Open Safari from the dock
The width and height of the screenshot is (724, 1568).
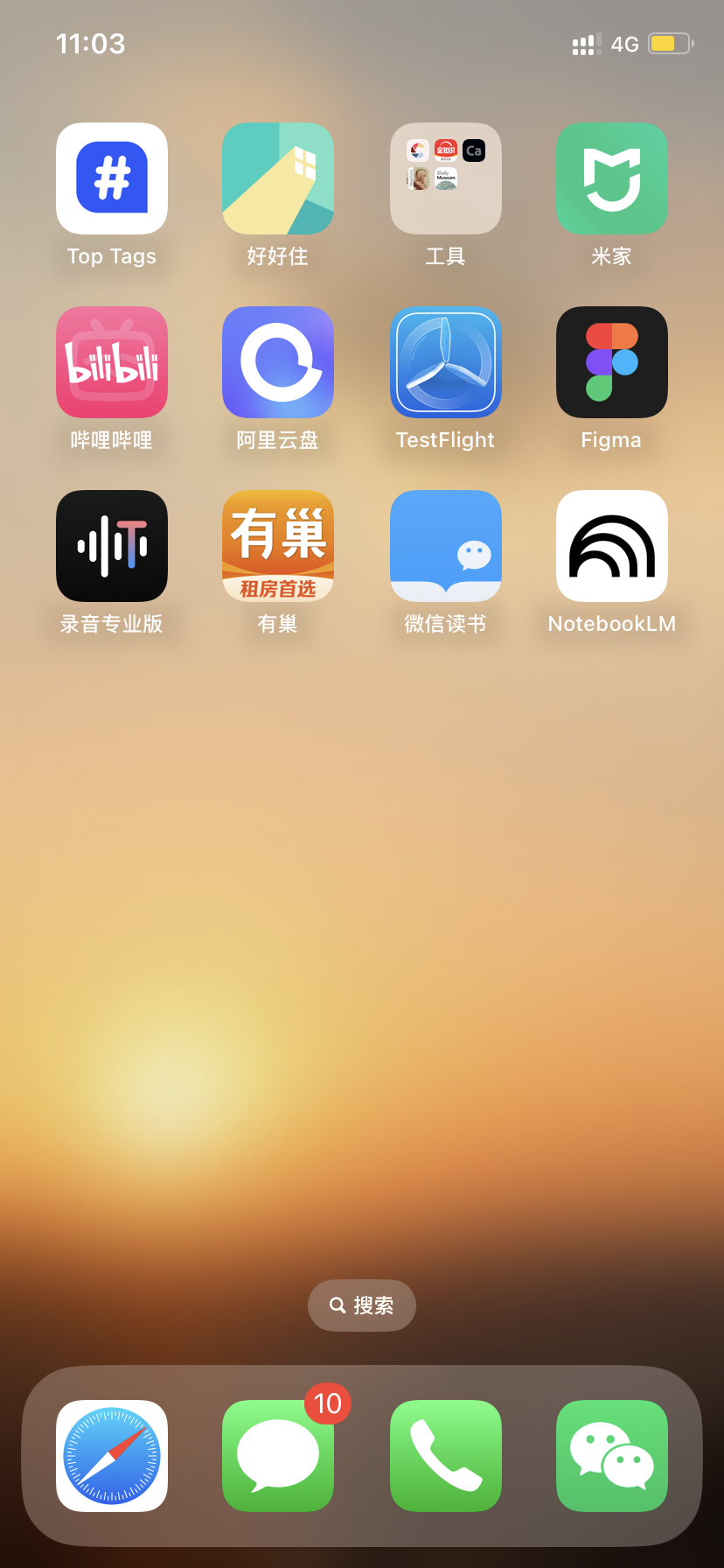[x=112, y=1456]
